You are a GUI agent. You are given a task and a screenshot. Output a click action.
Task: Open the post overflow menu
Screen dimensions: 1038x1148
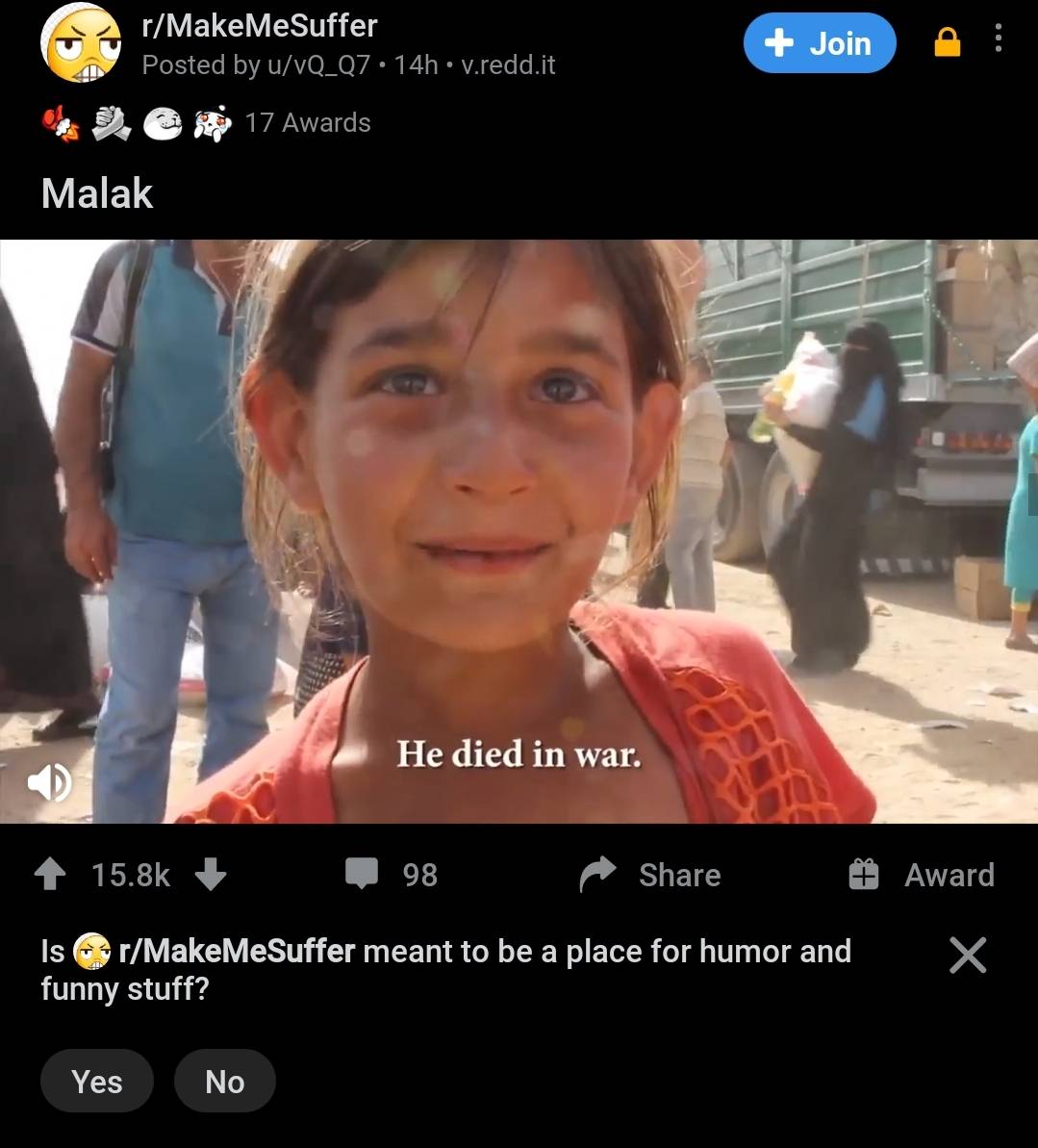coord(999,38)
